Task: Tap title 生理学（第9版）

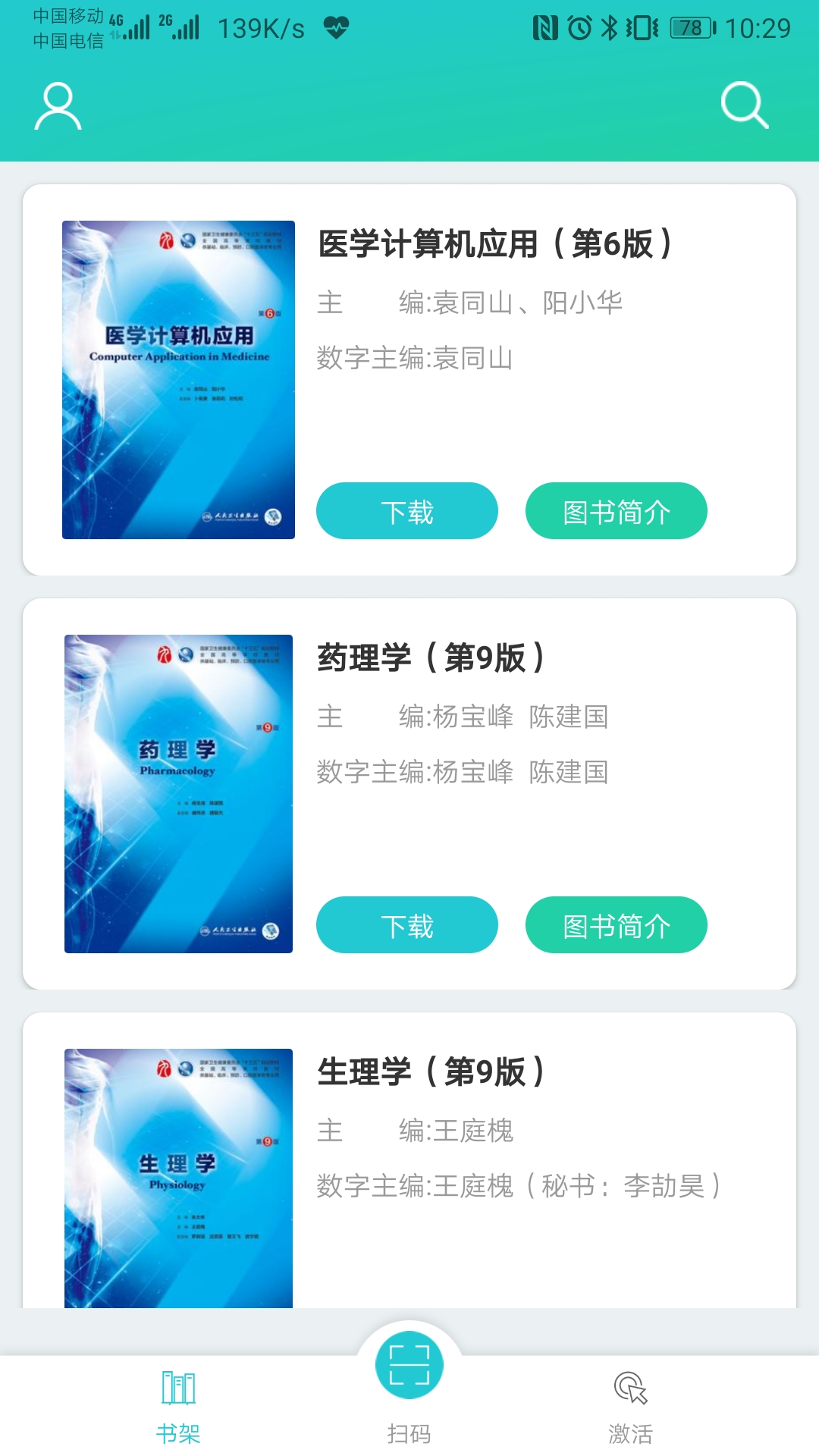Action: 430,1072
